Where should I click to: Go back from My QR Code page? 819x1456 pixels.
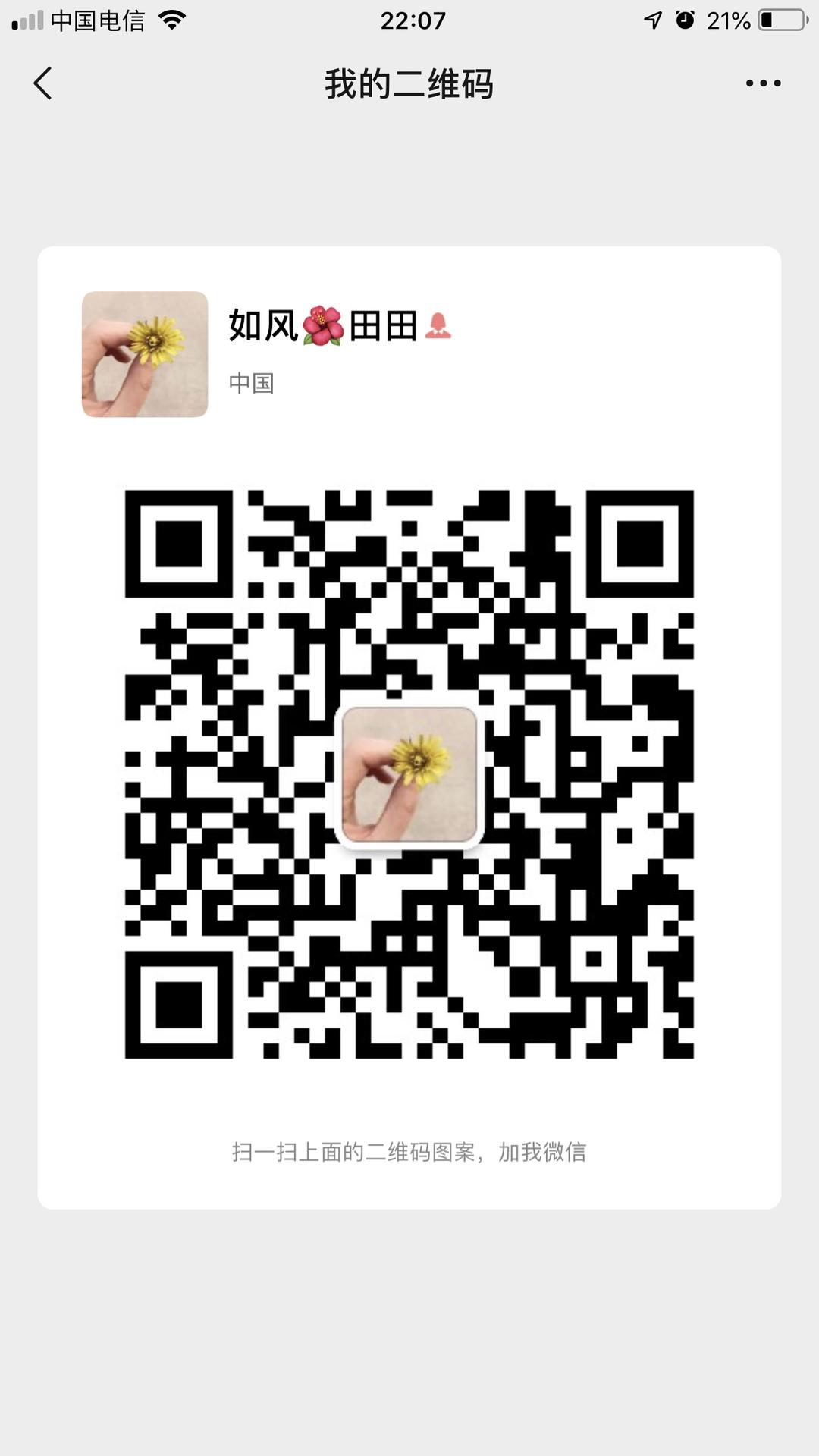(x=43, y=83)
